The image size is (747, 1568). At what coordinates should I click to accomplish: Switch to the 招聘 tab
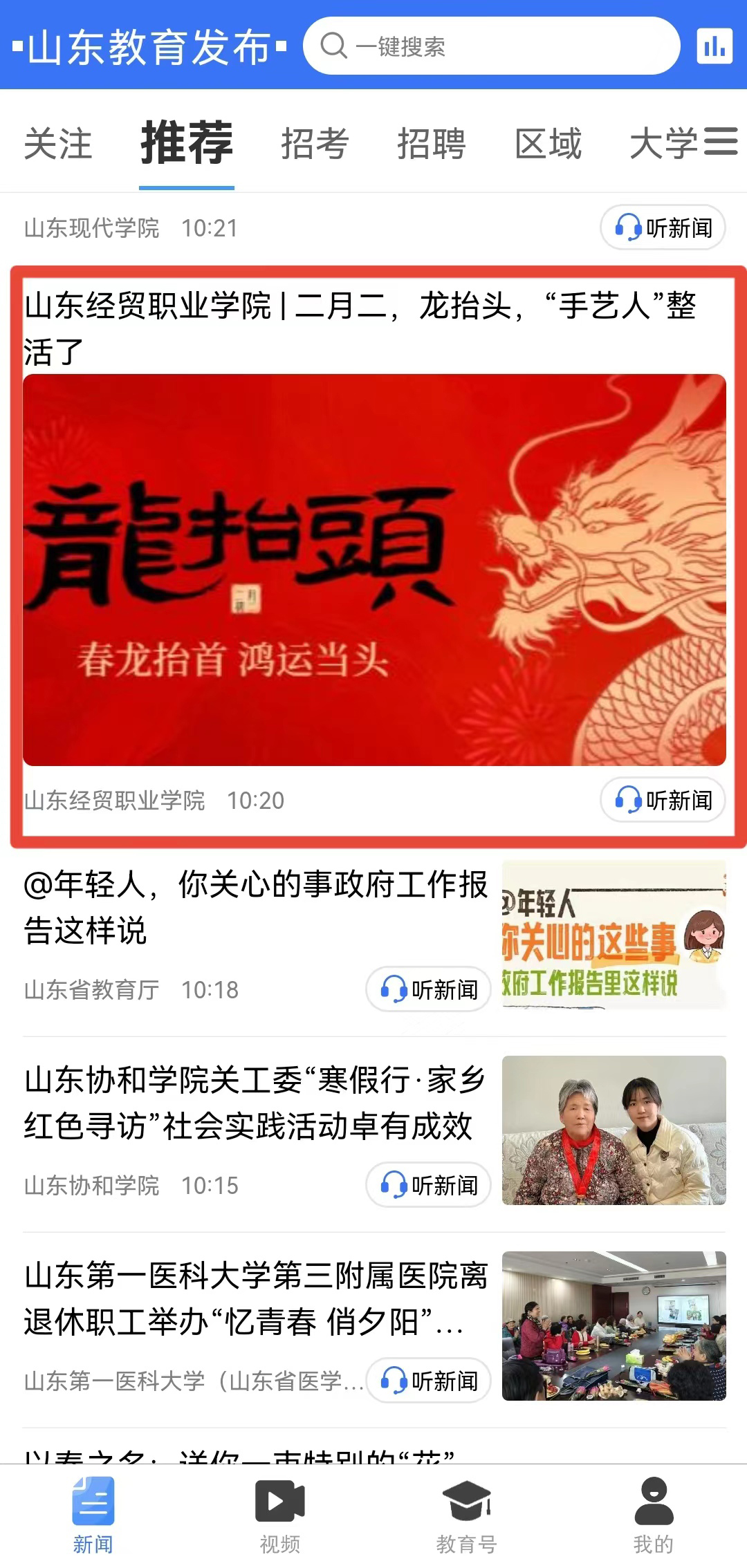[x=431, y=144]
